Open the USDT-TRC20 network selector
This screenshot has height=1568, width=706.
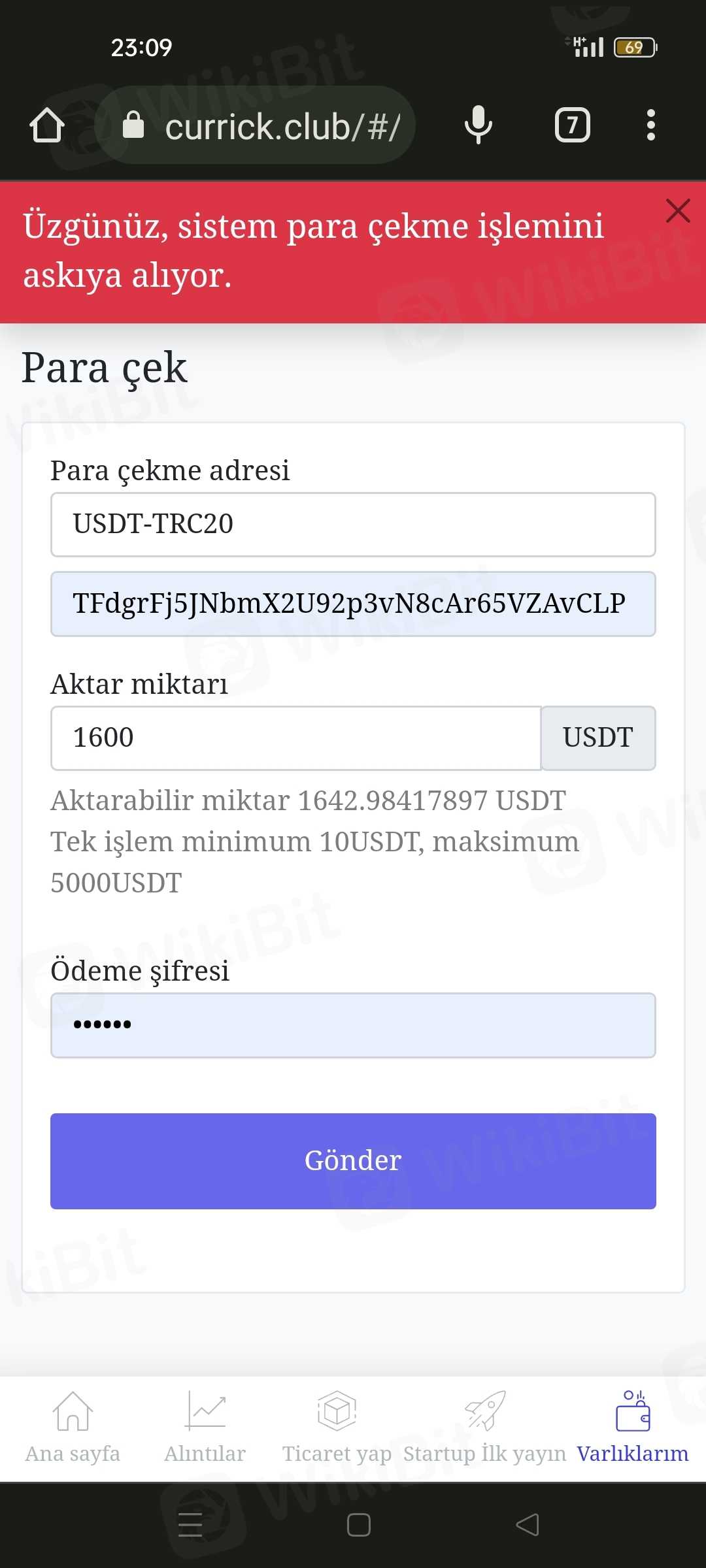(x=353, y=525)
